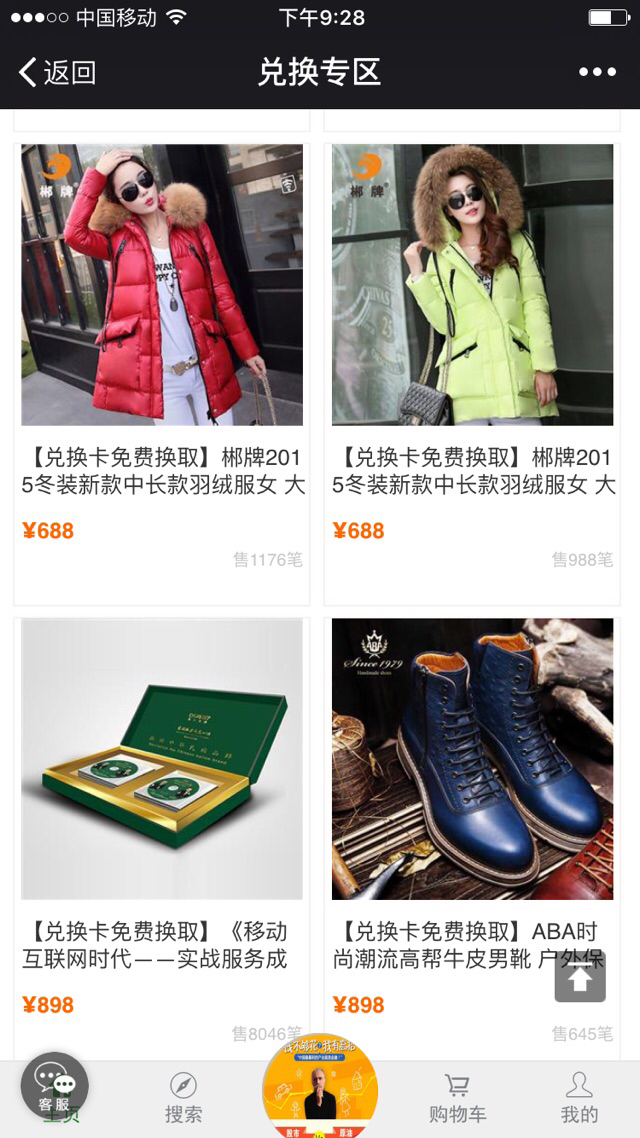This screenshot has height=1138, width=640.
Task: Switch to the 我的 profile tab
Action: coord(579,1099)
